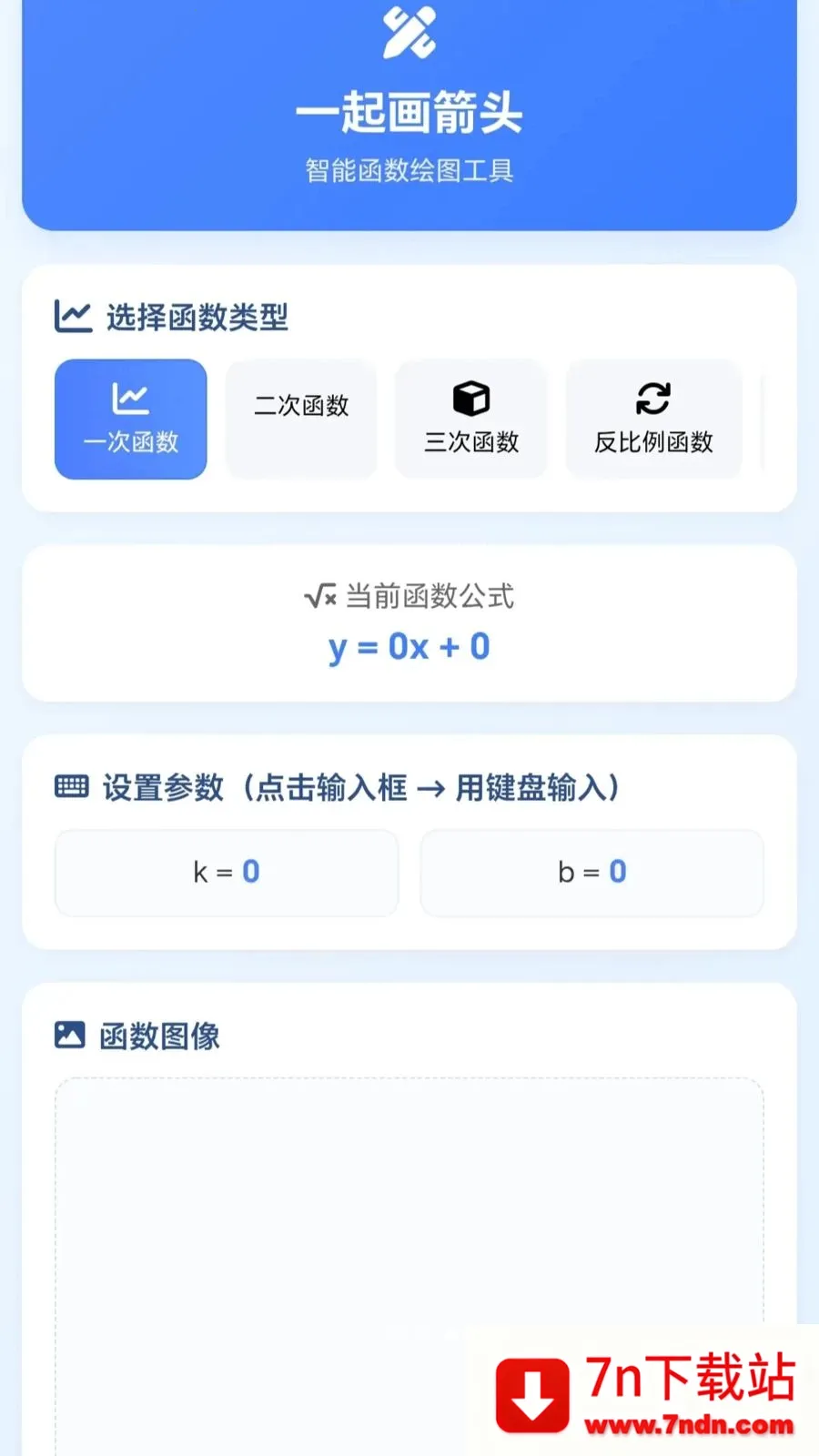Click the k parameter input box
819x1456 pixels.
point(226,872)
